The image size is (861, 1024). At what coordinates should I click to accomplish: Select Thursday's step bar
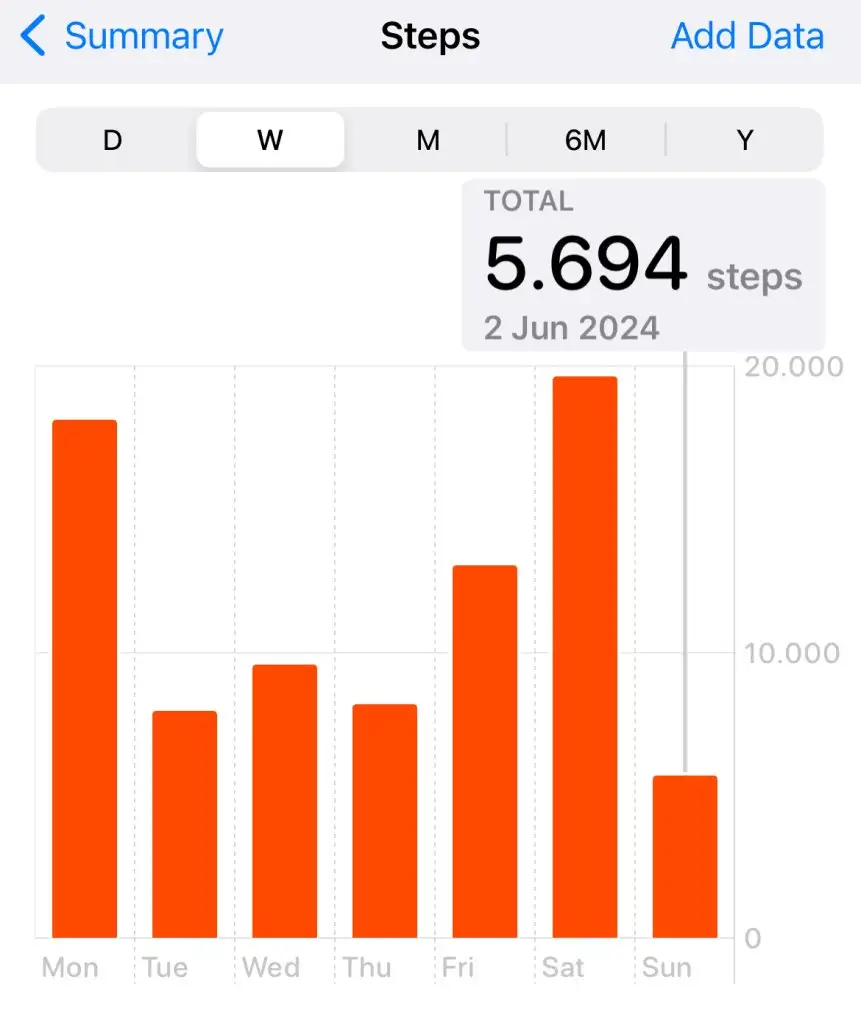(385, 822)
